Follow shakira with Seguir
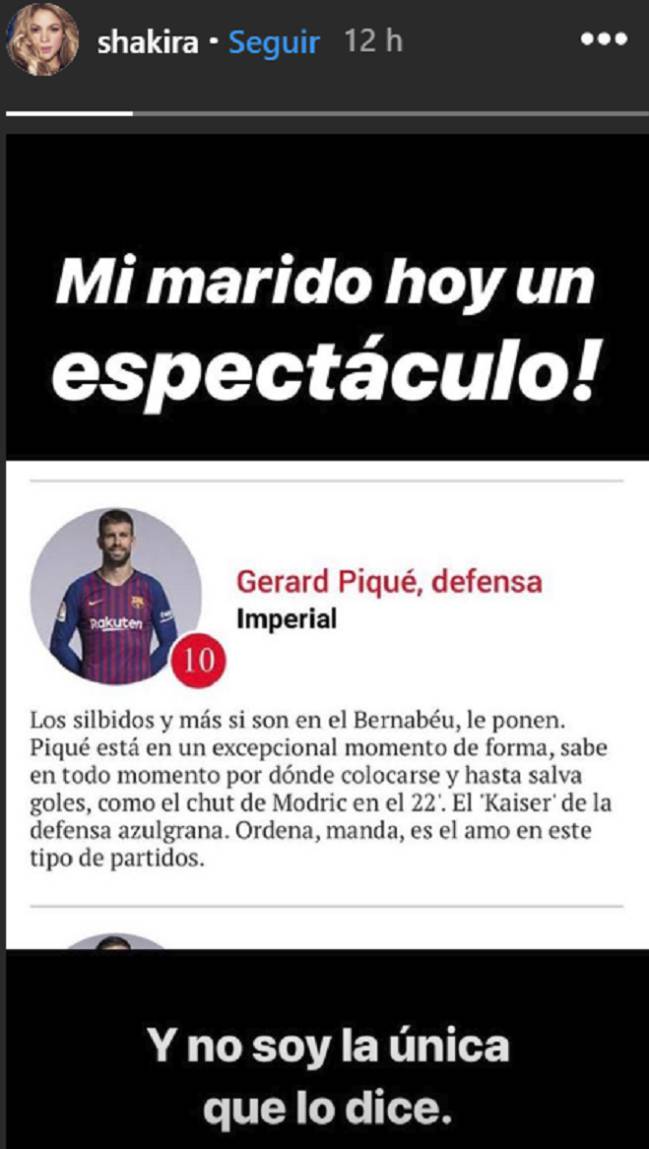 (x=273, y=43)
